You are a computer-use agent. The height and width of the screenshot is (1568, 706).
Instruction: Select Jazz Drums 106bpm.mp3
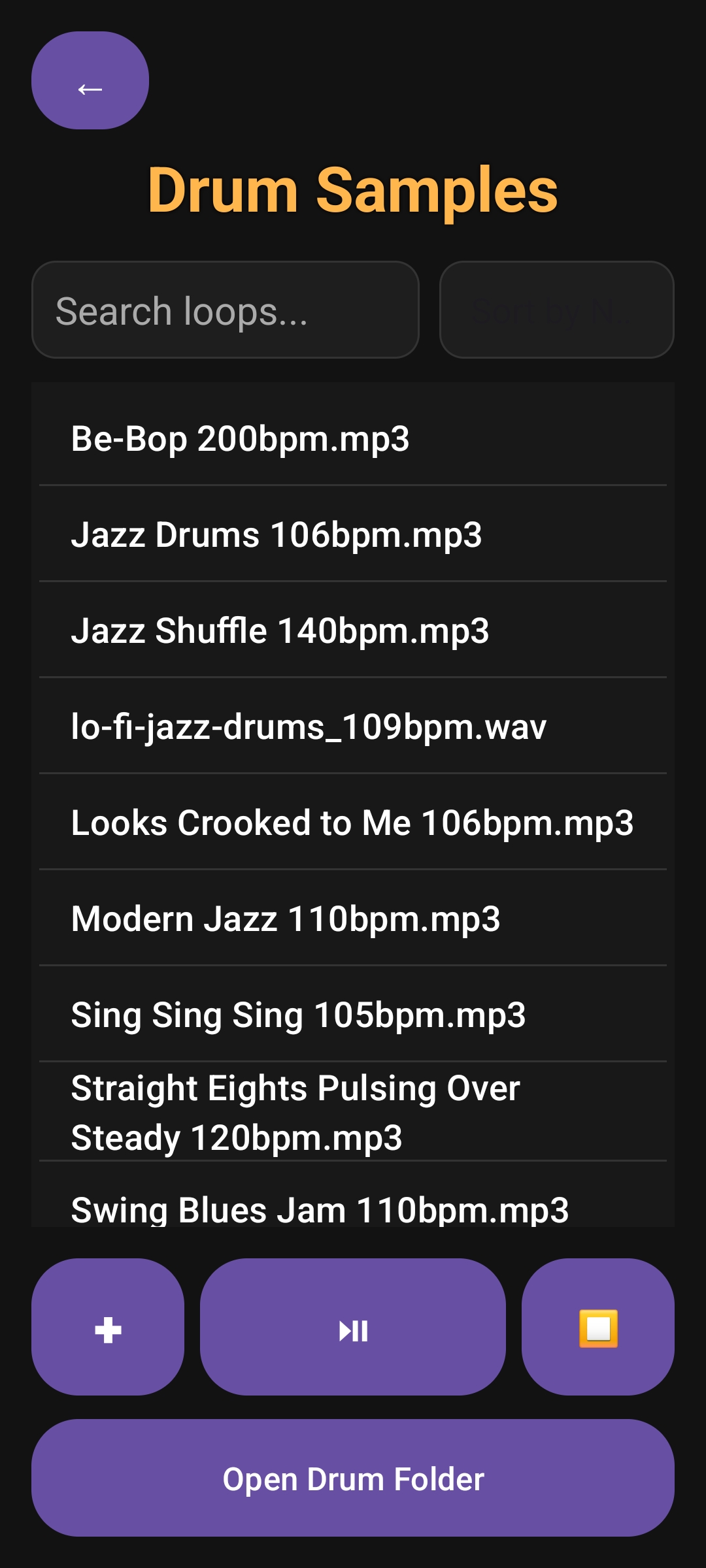[x=353, y=534]
